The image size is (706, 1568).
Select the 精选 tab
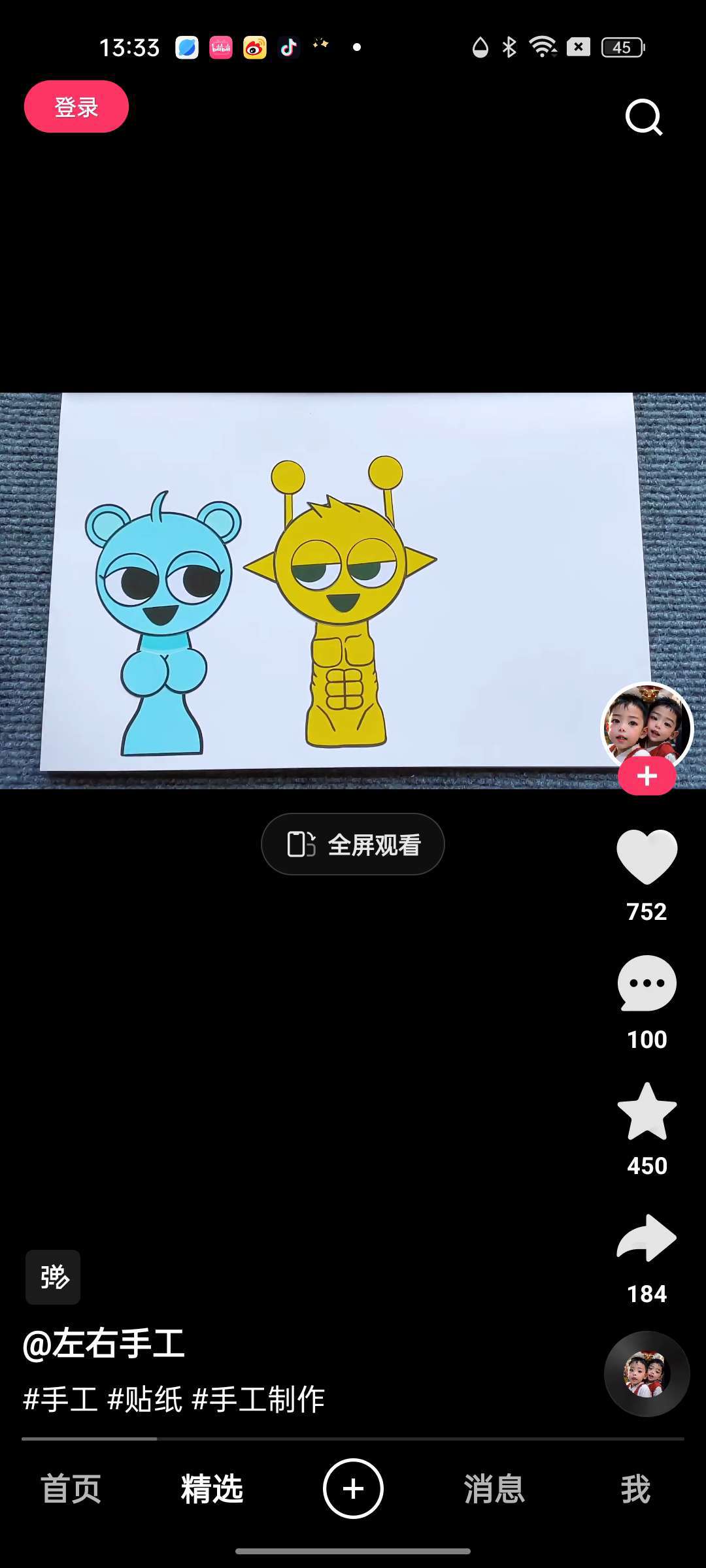pyautogui.click(x=212, y=1489)
